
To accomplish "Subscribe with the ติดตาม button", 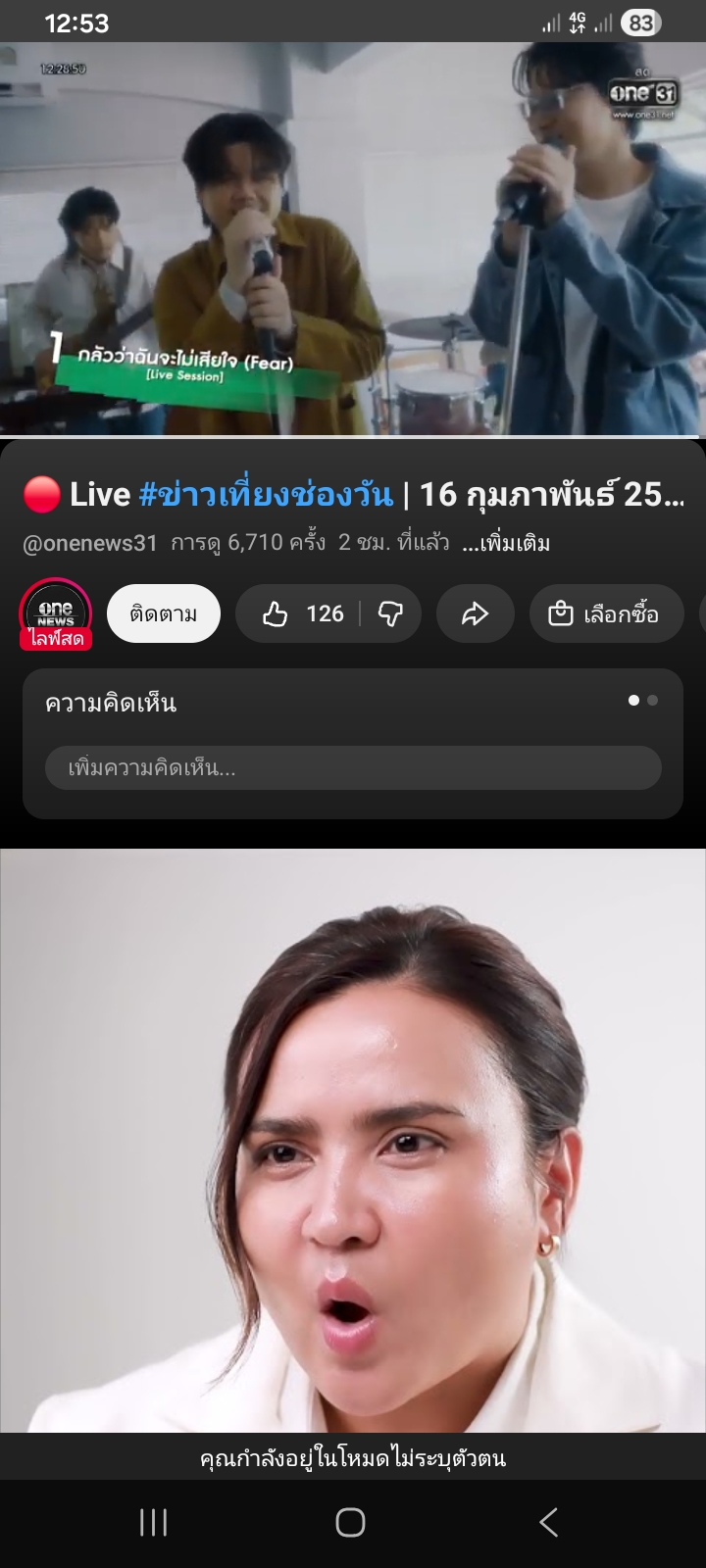I will [x=164, y=614].
